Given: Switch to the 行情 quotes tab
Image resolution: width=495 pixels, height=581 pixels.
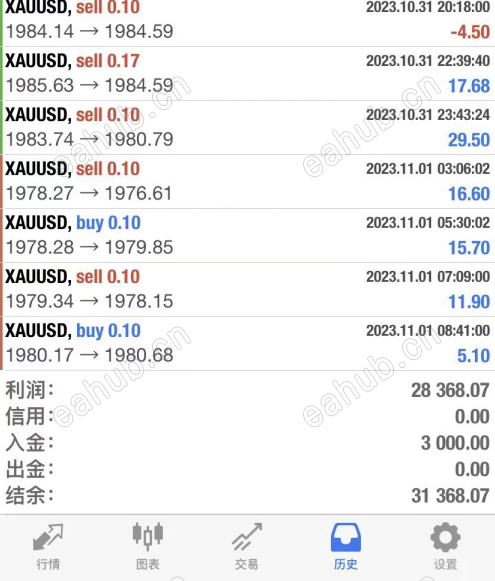Looking at the screenshot, I should click(x=48, y=547).
